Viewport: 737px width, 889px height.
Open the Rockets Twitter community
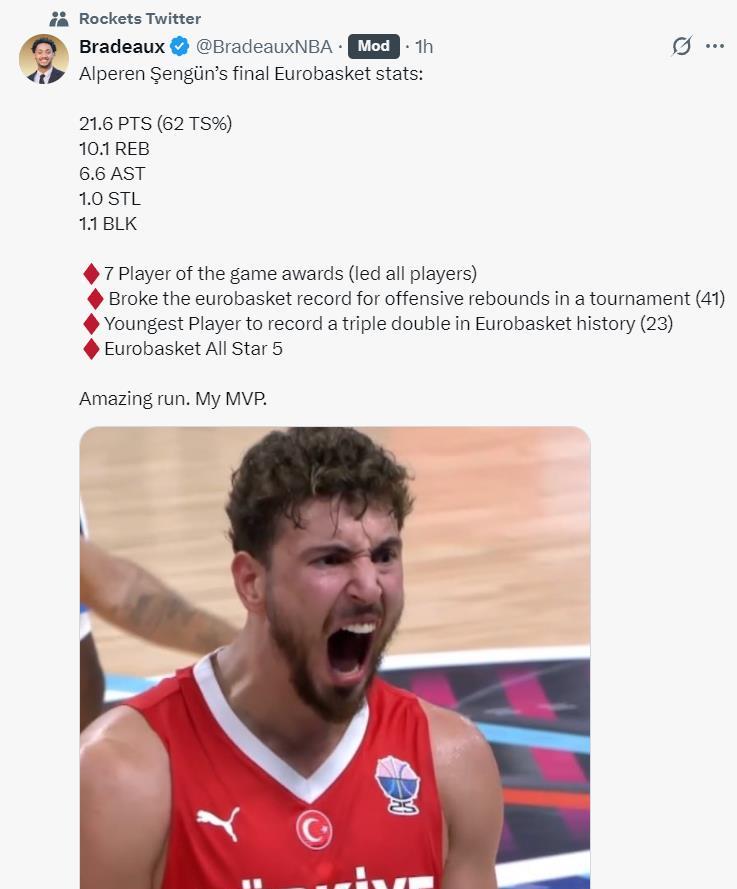pyautogui.click(x=139, y=18)
